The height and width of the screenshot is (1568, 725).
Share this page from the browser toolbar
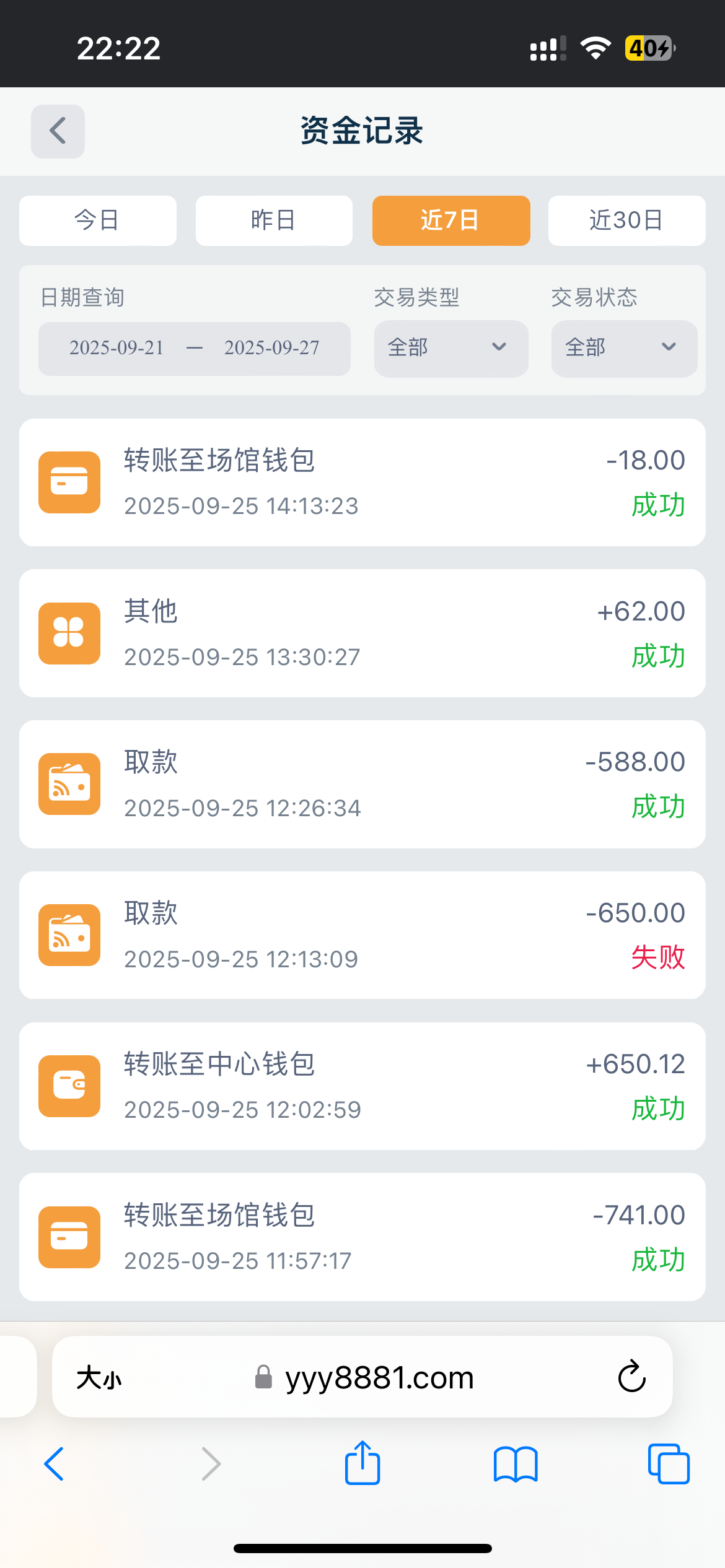362,1464
